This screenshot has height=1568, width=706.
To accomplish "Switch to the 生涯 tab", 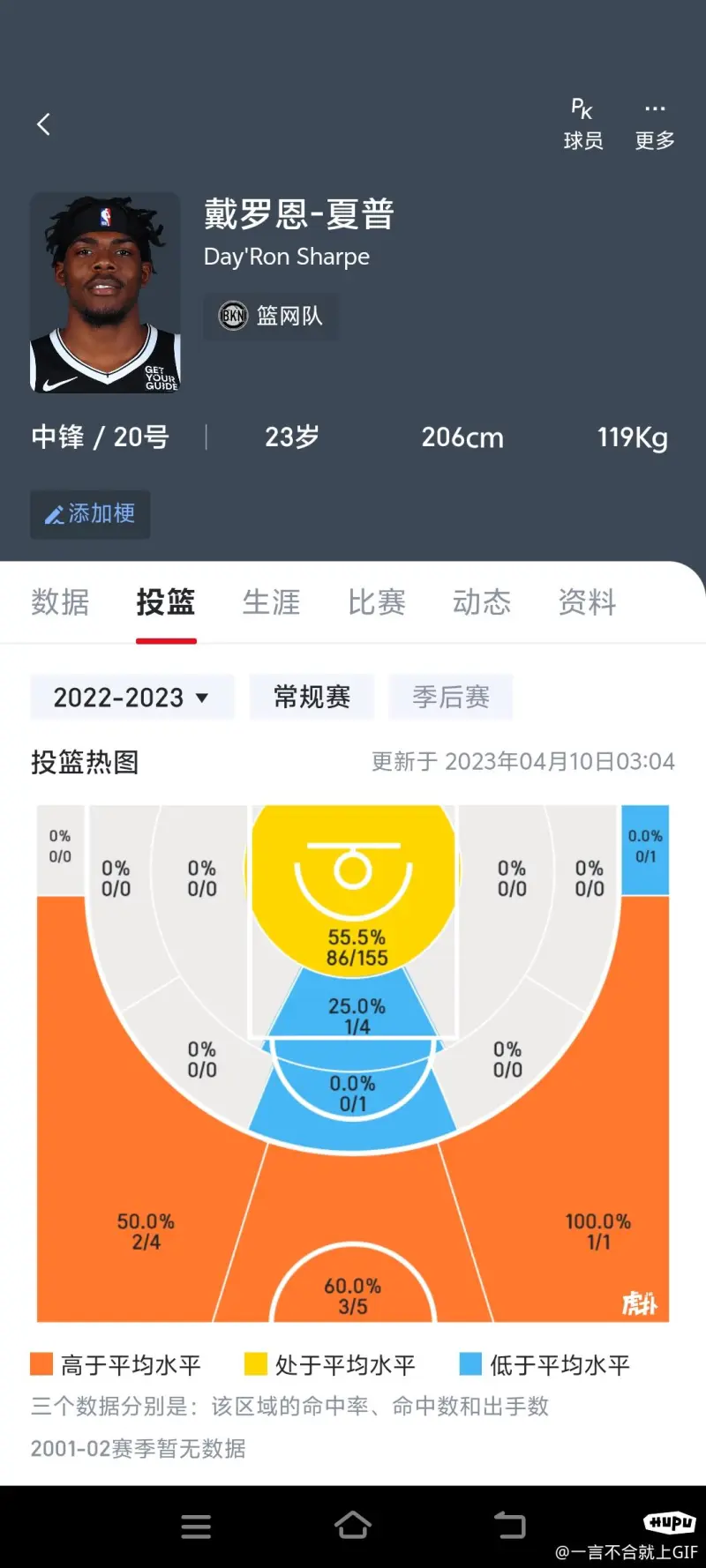I will pyautogui.click(x=271, y=602).
